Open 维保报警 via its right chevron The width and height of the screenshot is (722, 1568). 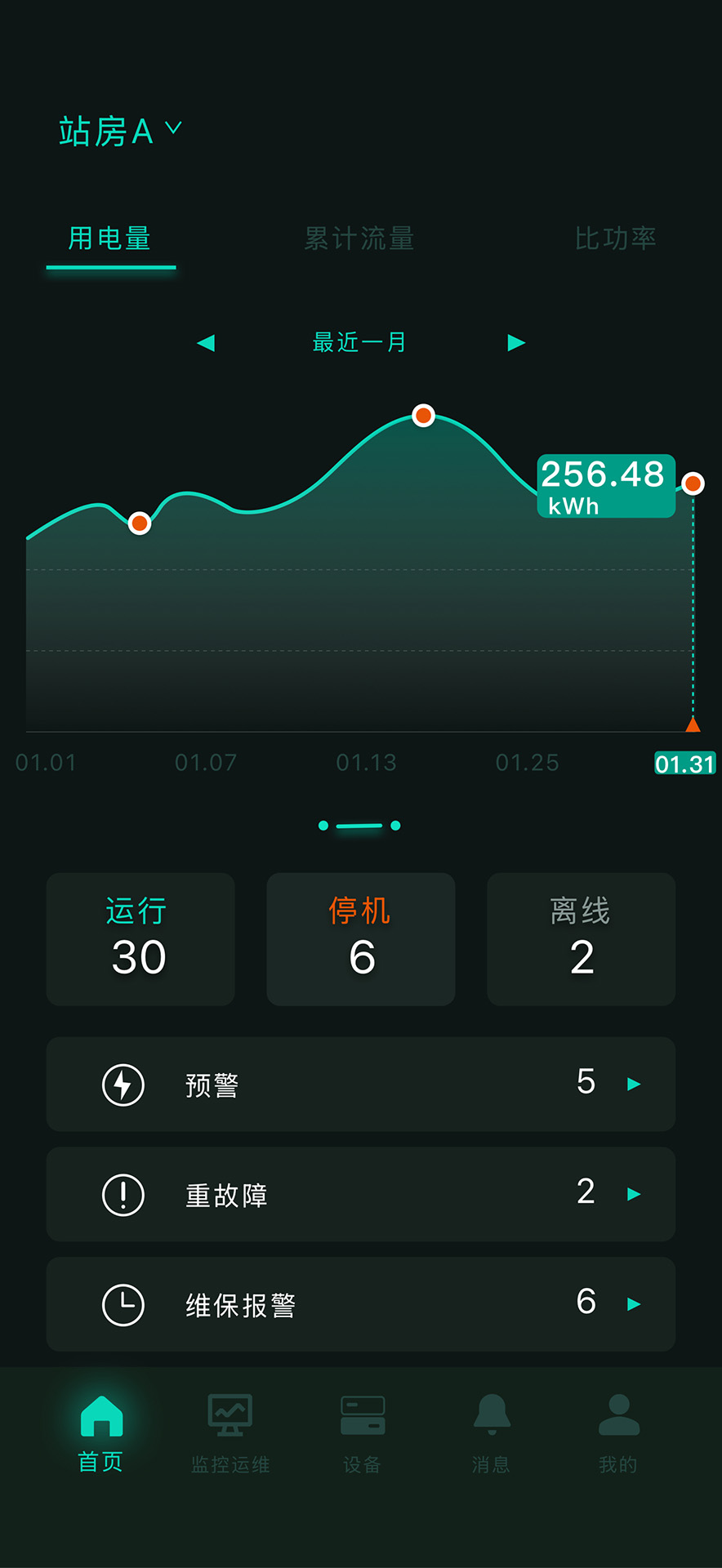[635, 1304]
